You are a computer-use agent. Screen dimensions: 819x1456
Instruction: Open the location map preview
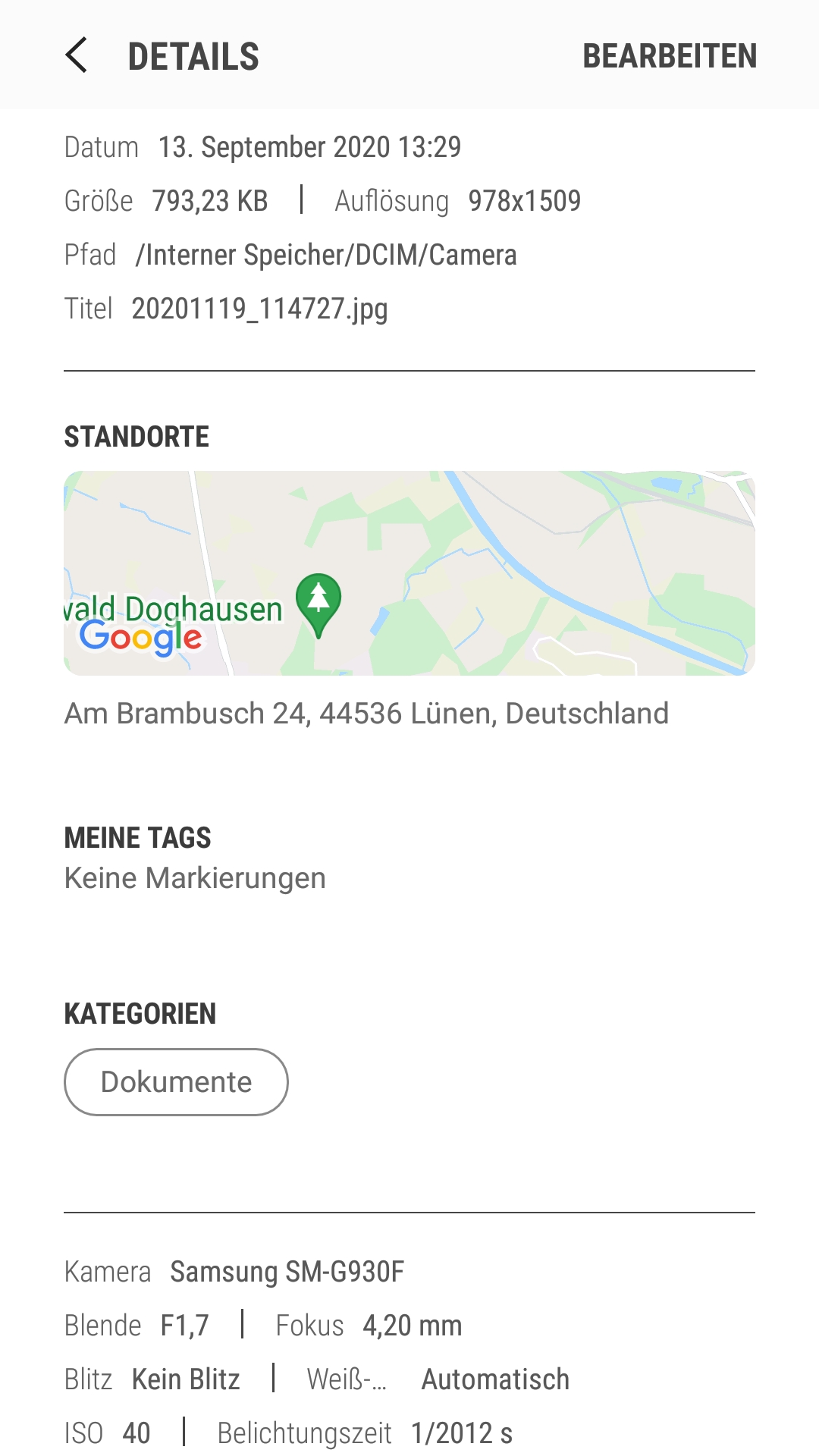tap(409, 573)
